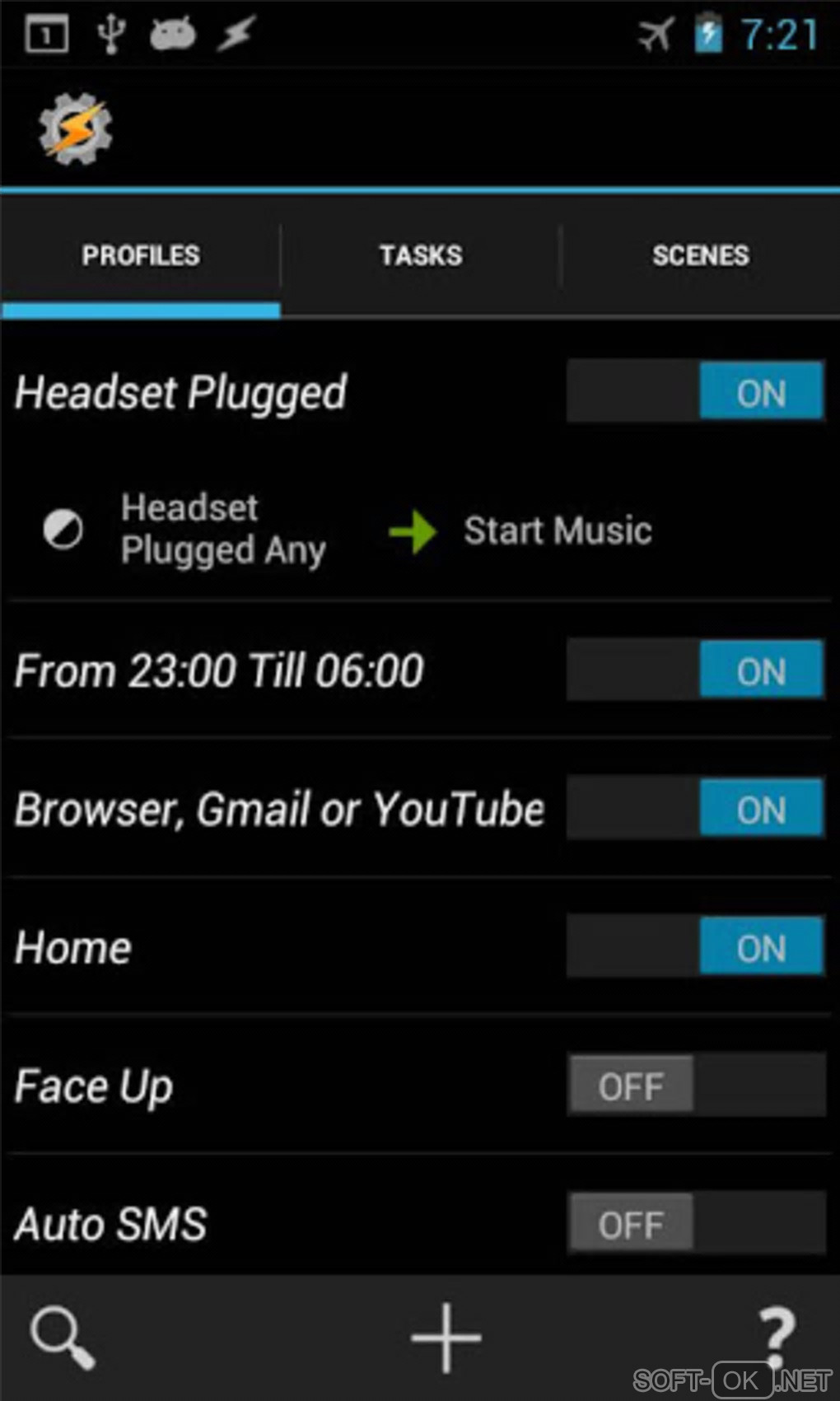Open the Start Music task
Image resolution: width=840 pixels, height=1401 pixels.
[558, 530]
